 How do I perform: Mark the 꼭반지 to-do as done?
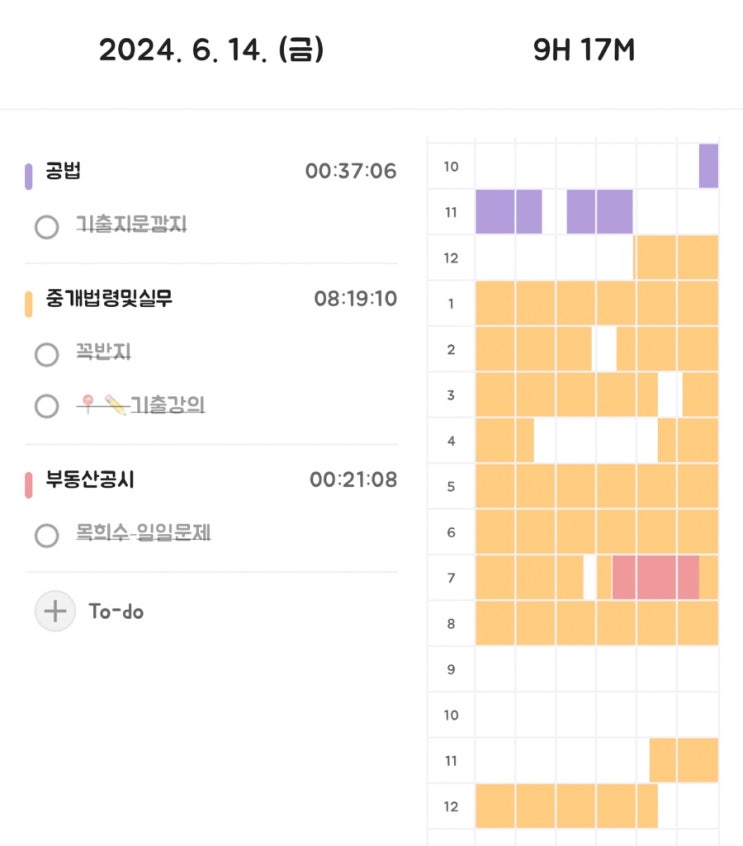pyautogui.click(x=46, y=355)
